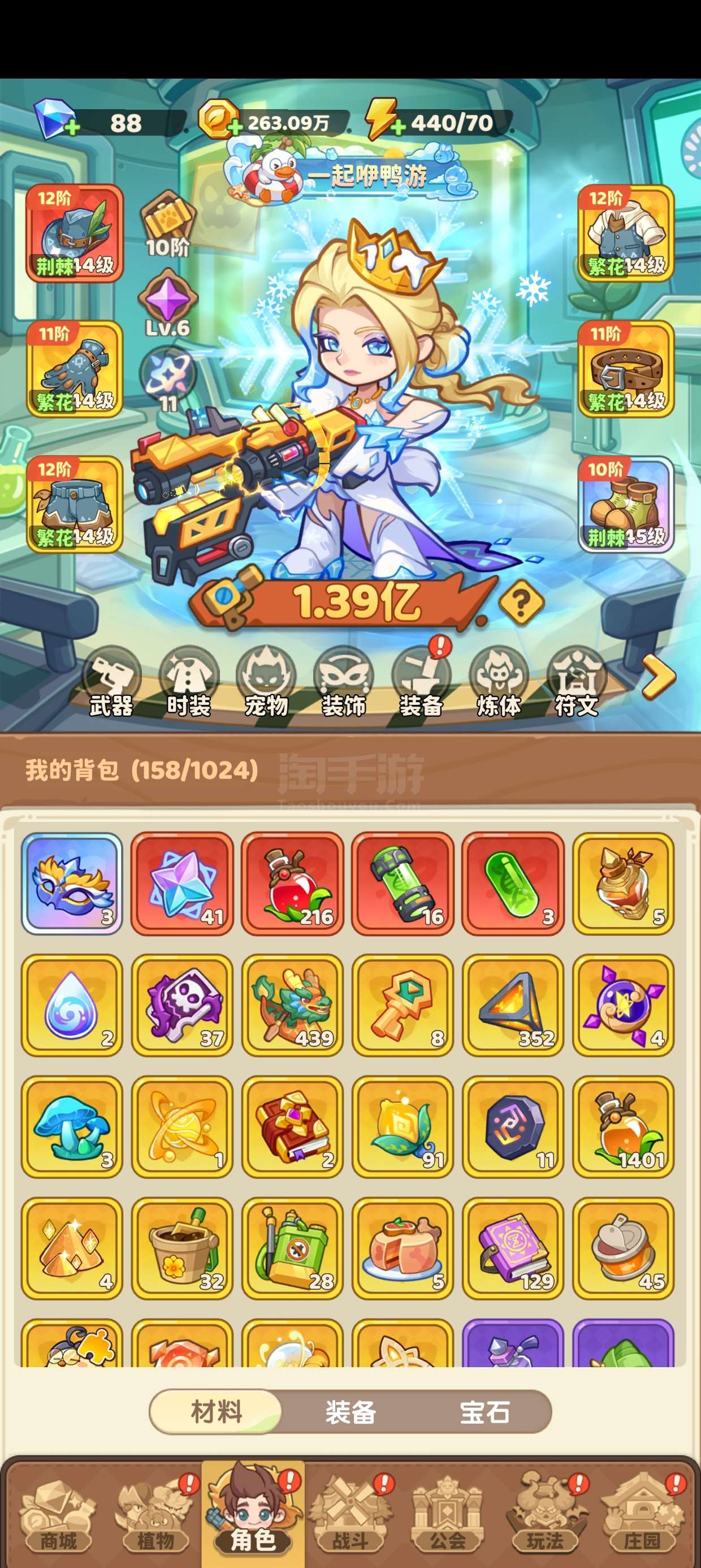Open the 符文 rune menu

coord(576,682)
